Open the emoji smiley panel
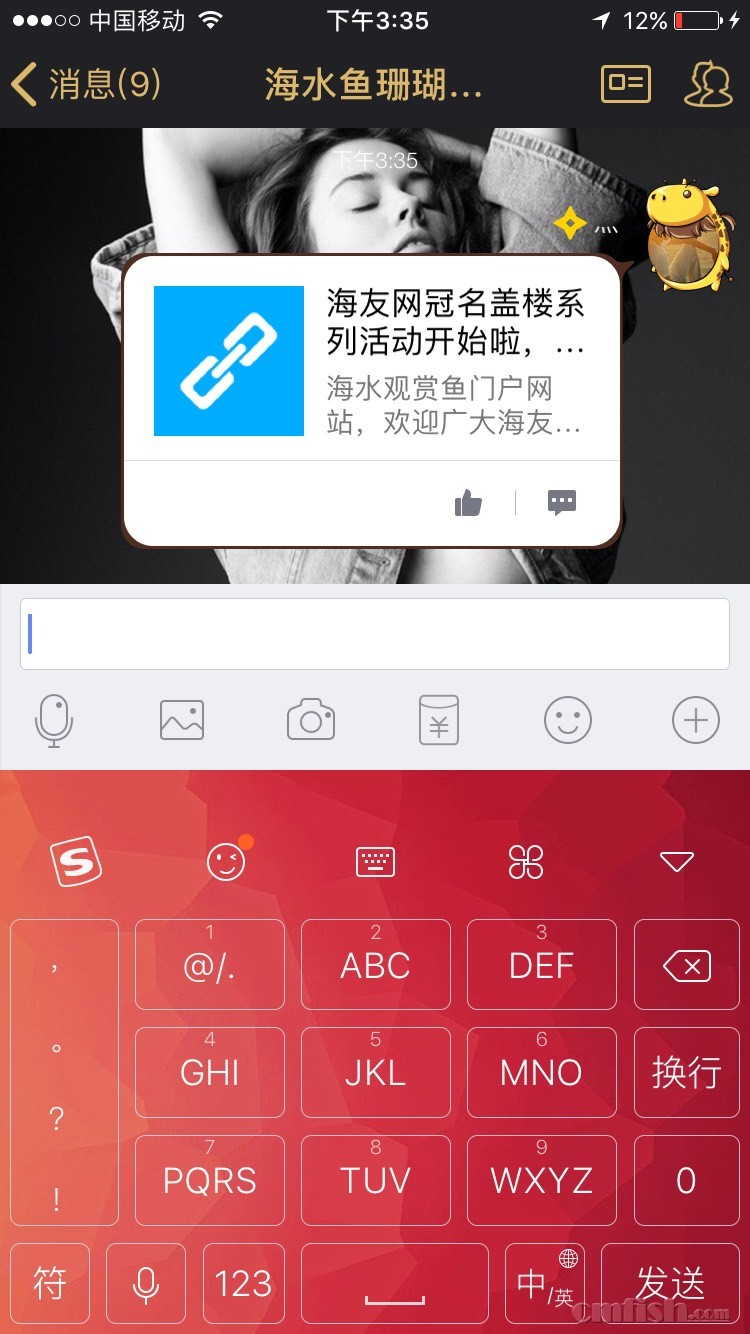Image resolution: width=750 pixels, height=1334 pixels. [567, 720]
